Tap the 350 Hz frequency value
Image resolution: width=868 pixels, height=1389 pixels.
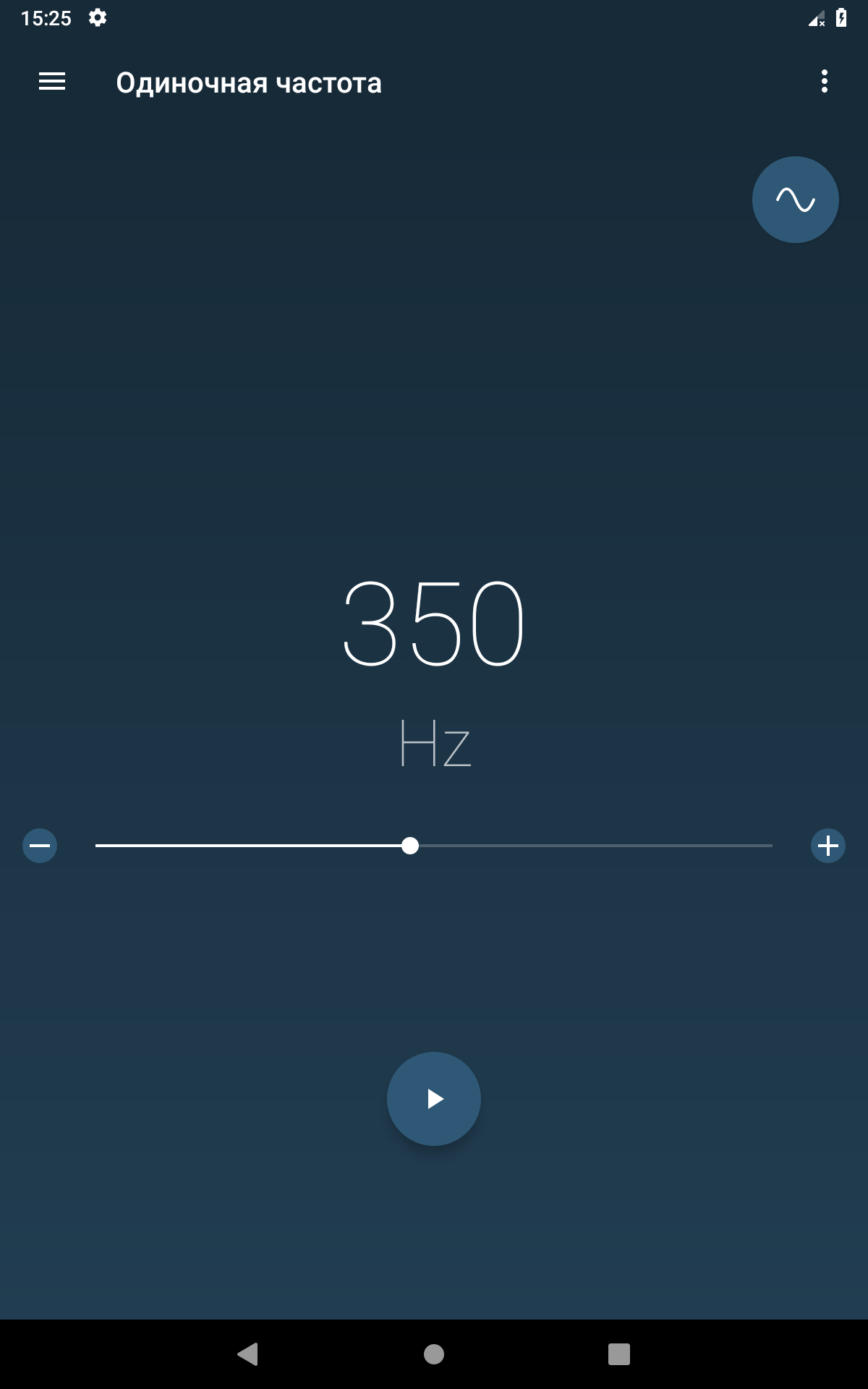(x=433, y=623)
